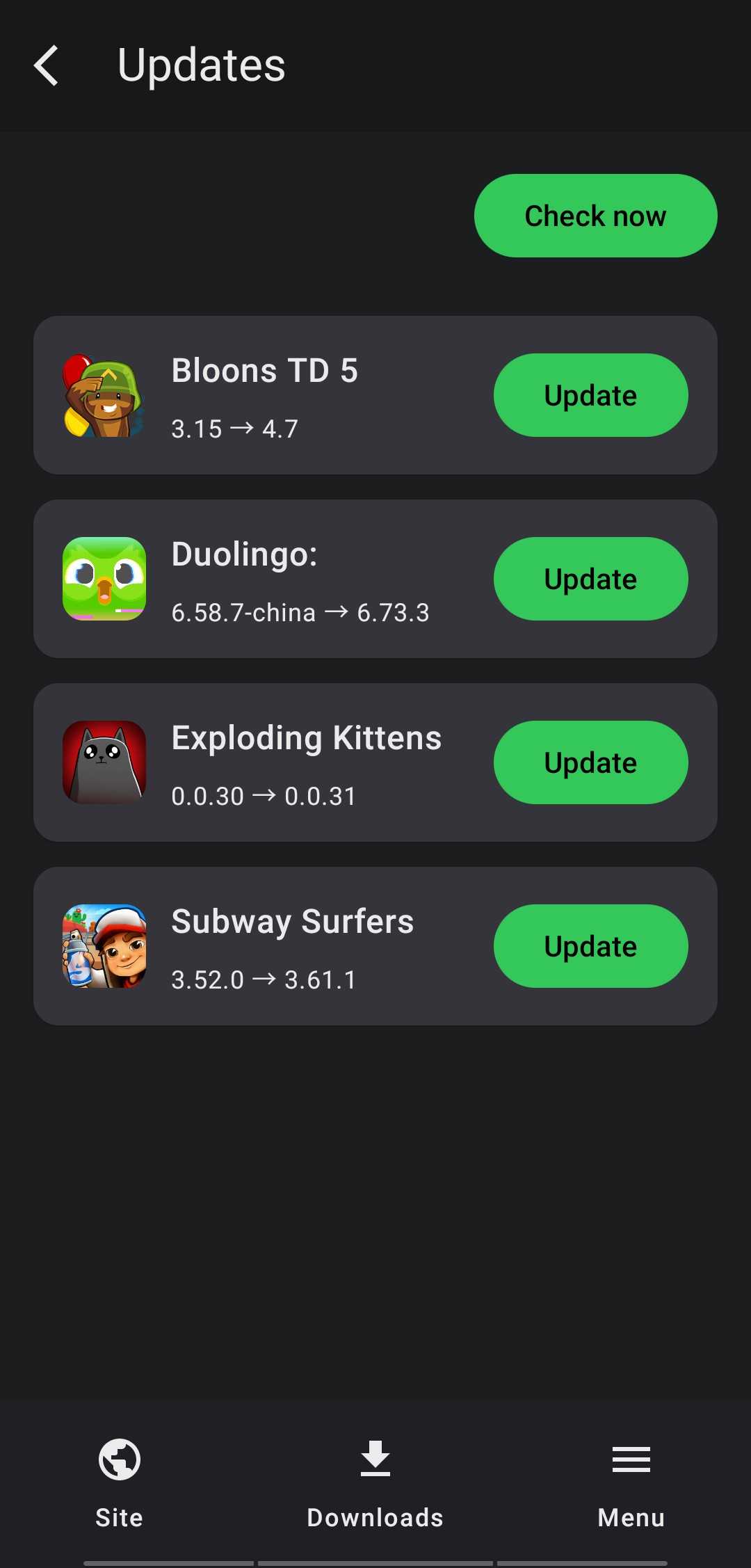Go back from the Updates screen

click(x=46, y=66)
